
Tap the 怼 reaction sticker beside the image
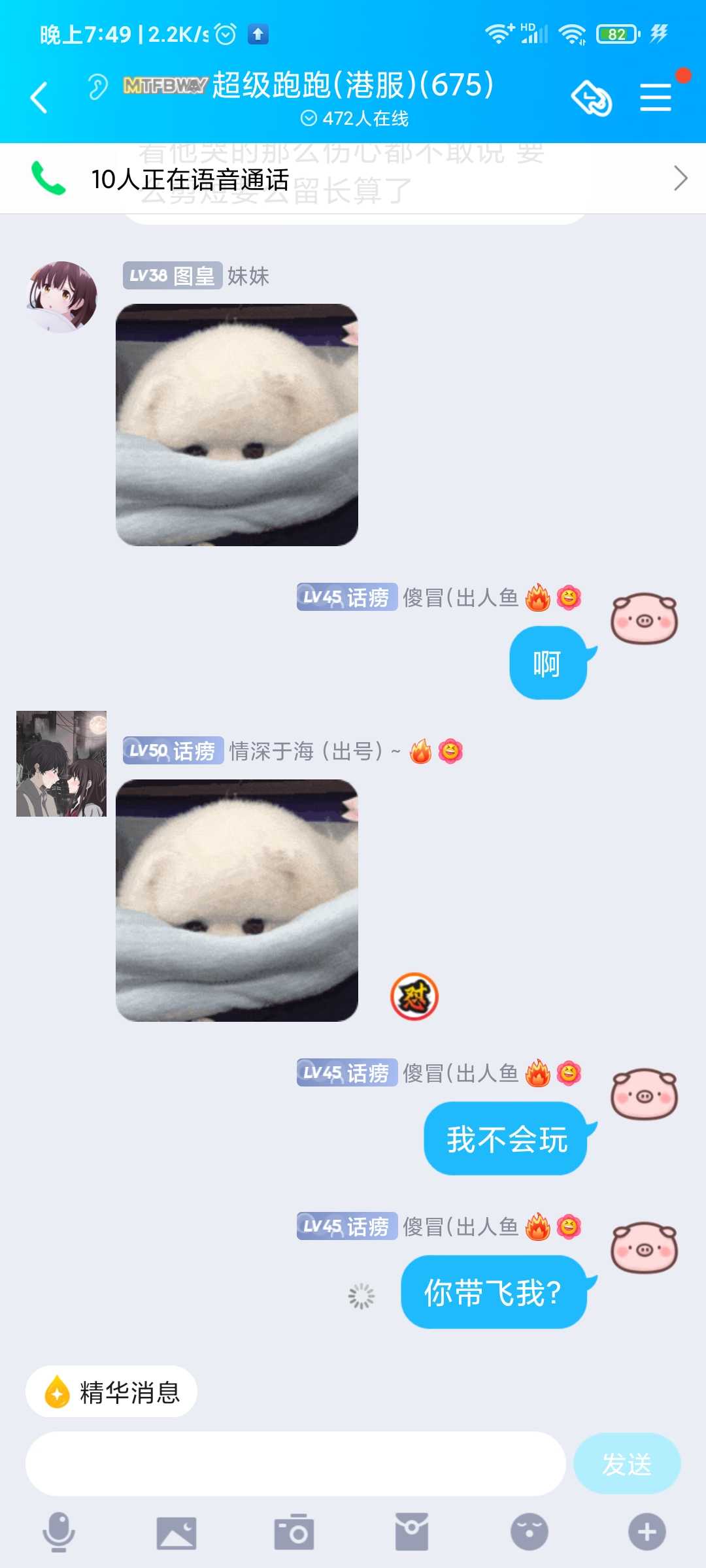(414, 997)
